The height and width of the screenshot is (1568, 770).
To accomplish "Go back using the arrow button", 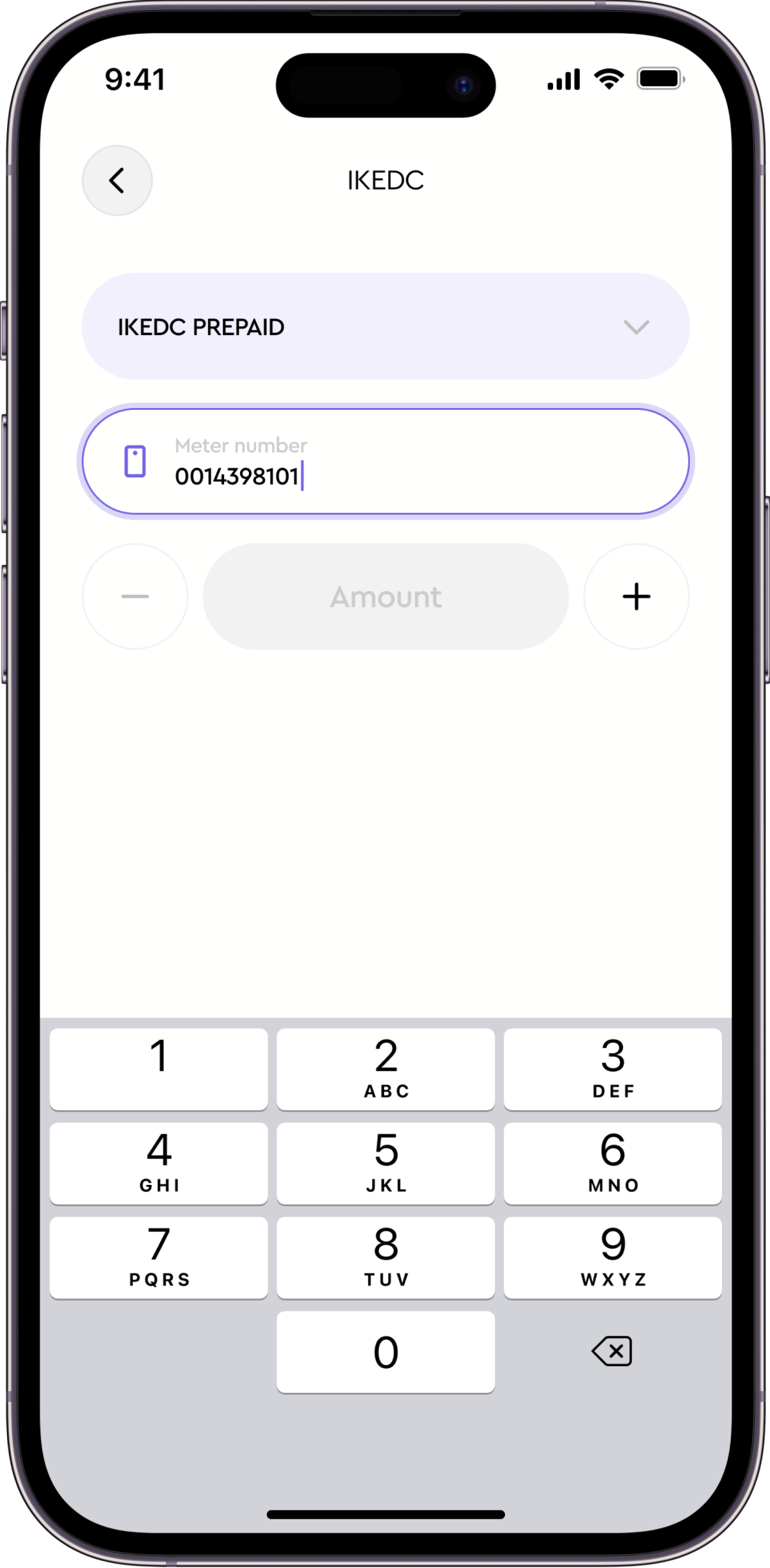I will point(117,180).
